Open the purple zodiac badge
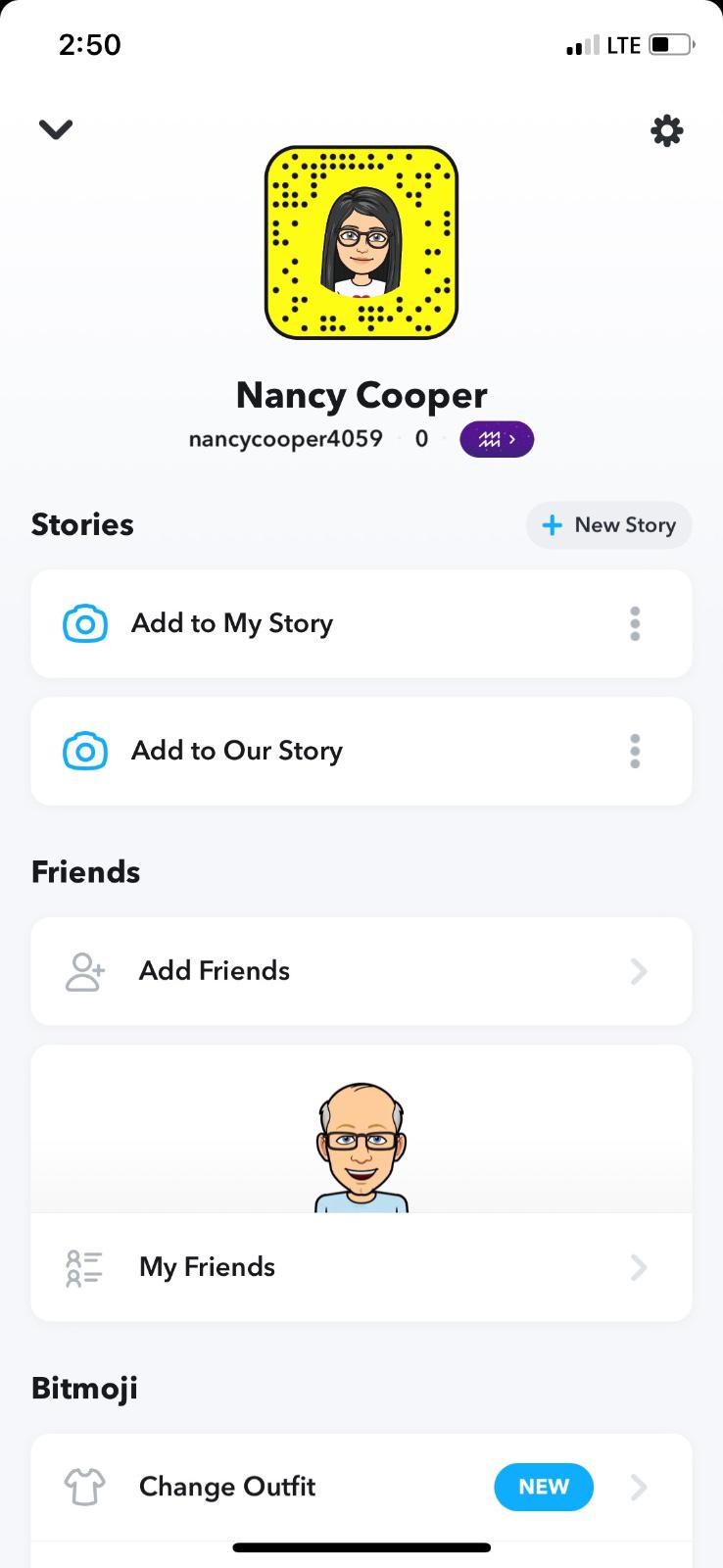The height and width of the screenshot is (1568, 723). pyautogui.click(x=497, y=439)
